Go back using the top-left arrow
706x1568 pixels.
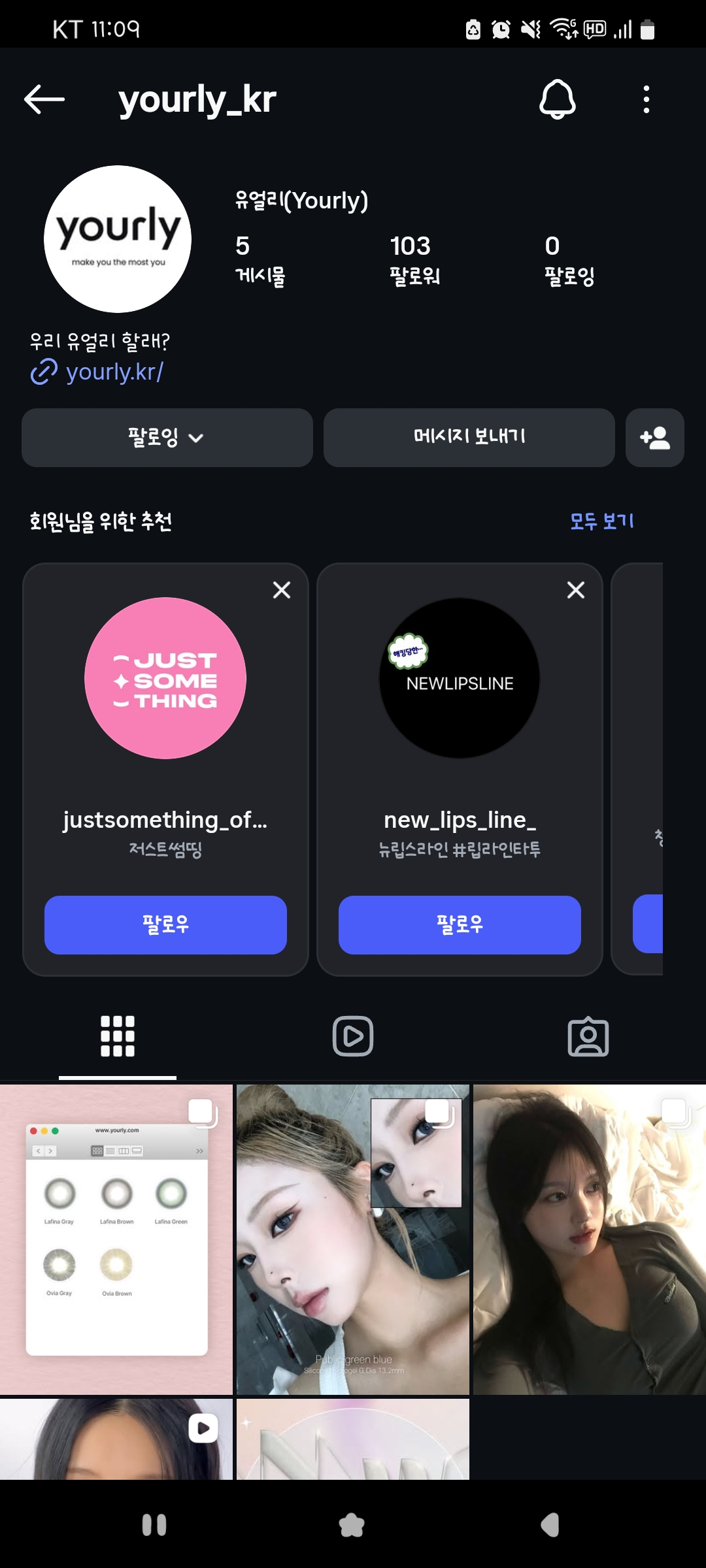pyautogui.click(x=44, y=99)
